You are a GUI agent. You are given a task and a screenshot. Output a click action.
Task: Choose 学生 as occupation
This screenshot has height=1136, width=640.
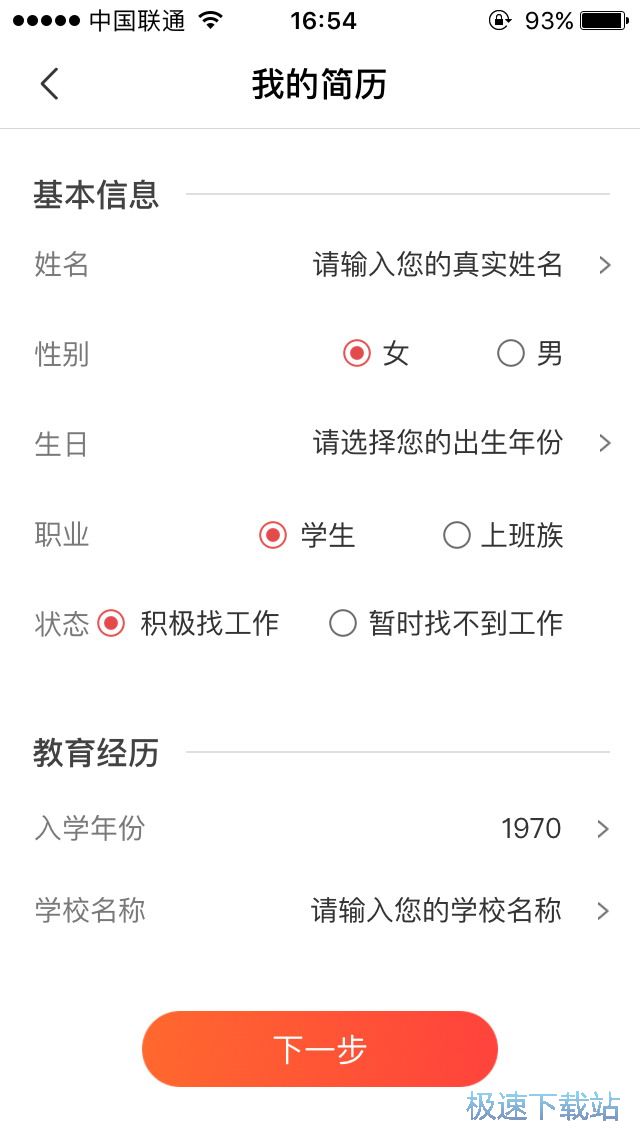pyautogui.click(x=273, y=535)
